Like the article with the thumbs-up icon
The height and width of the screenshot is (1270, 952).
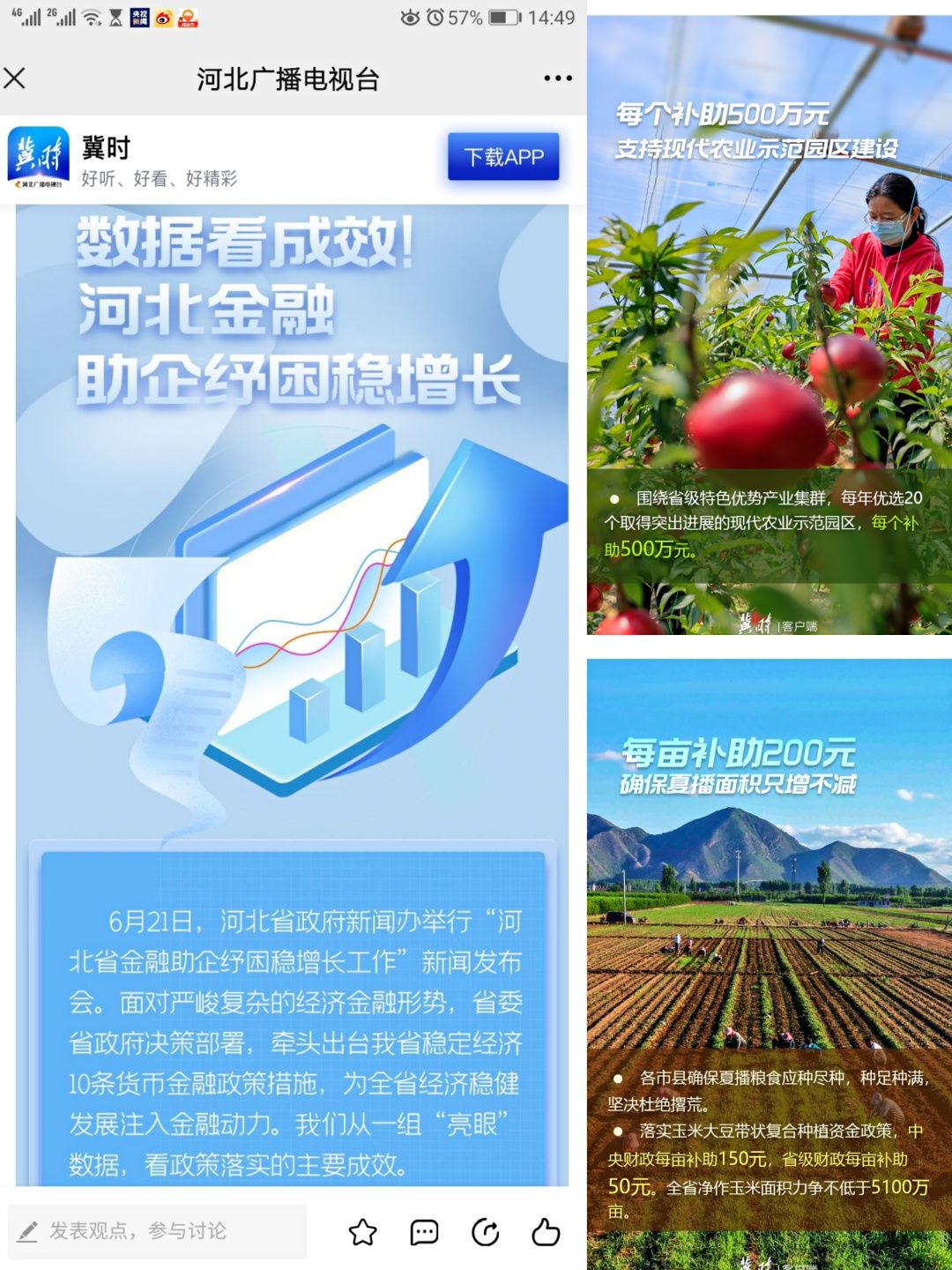point(546,1232)
